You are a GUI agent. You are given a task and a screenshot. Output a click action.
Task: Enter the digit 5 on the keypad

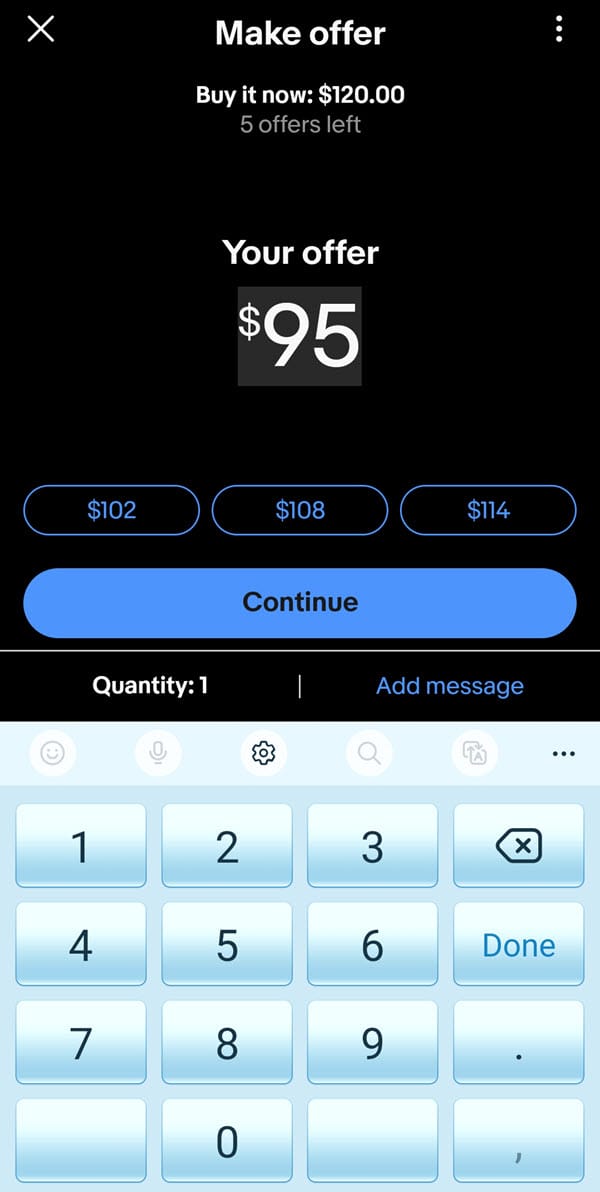pyautogui.click(x=227, y=944)
